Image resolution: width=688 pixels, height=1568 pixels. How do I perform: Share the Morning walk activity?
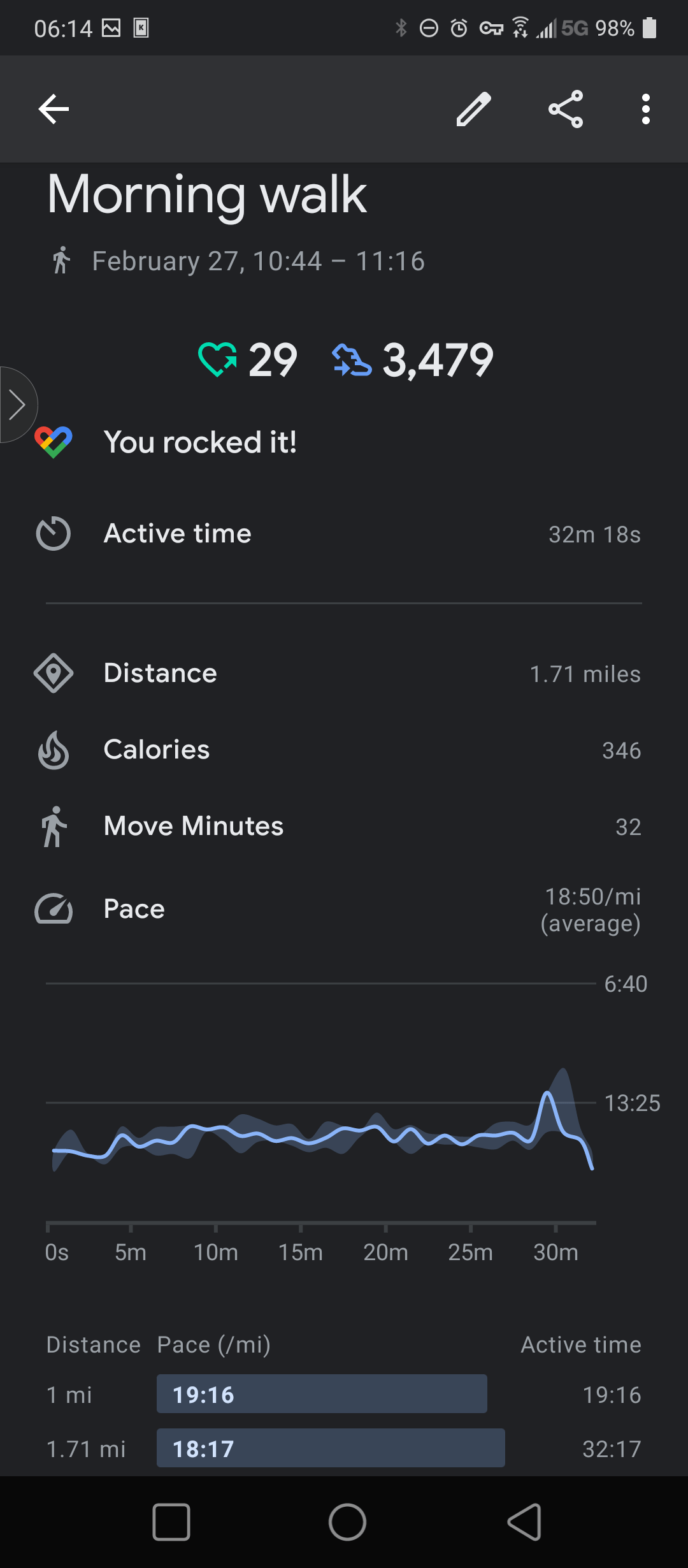tap(566, 109)
